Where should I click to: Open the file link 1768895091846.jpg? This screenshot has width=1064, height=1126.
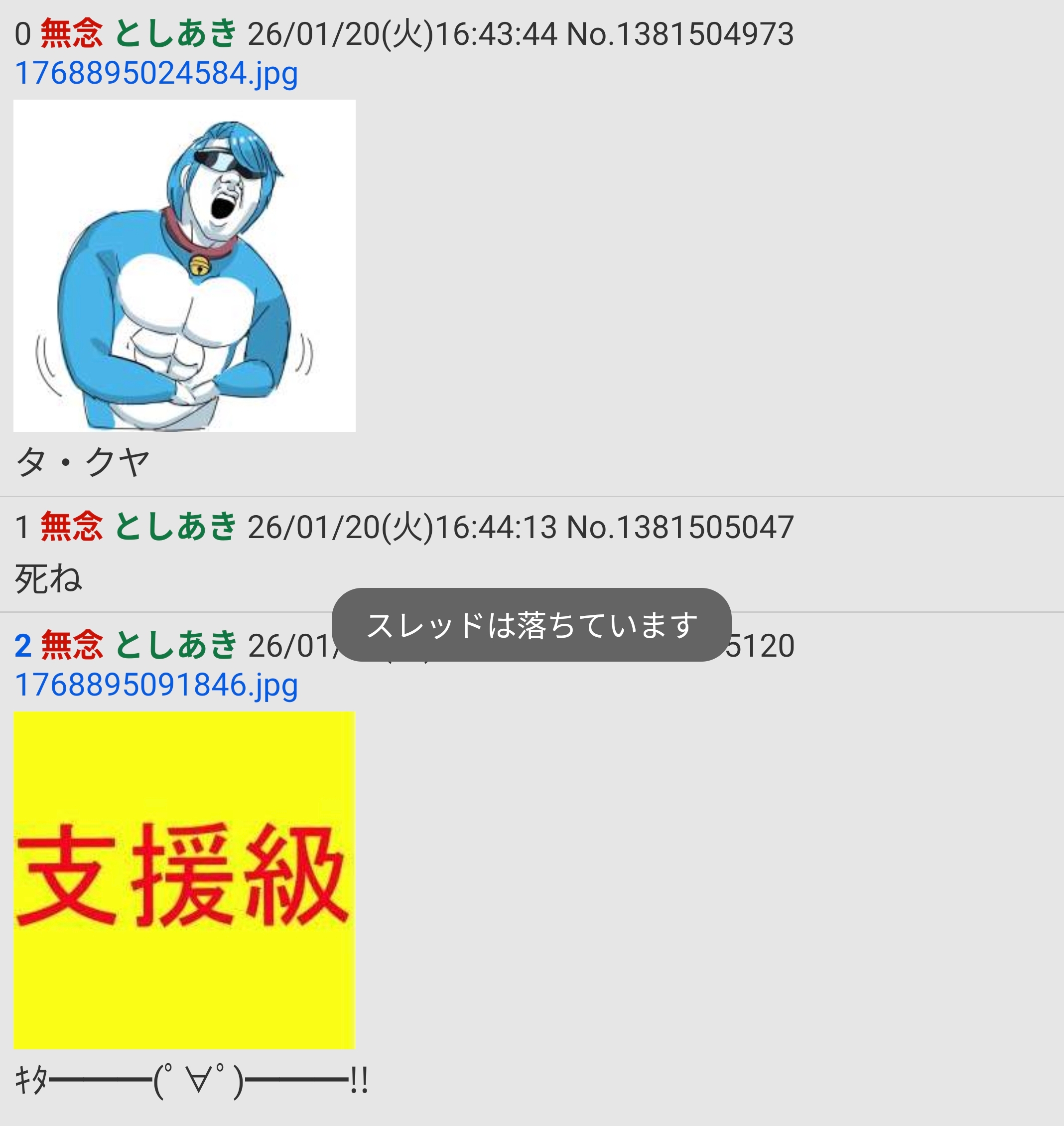156,685
